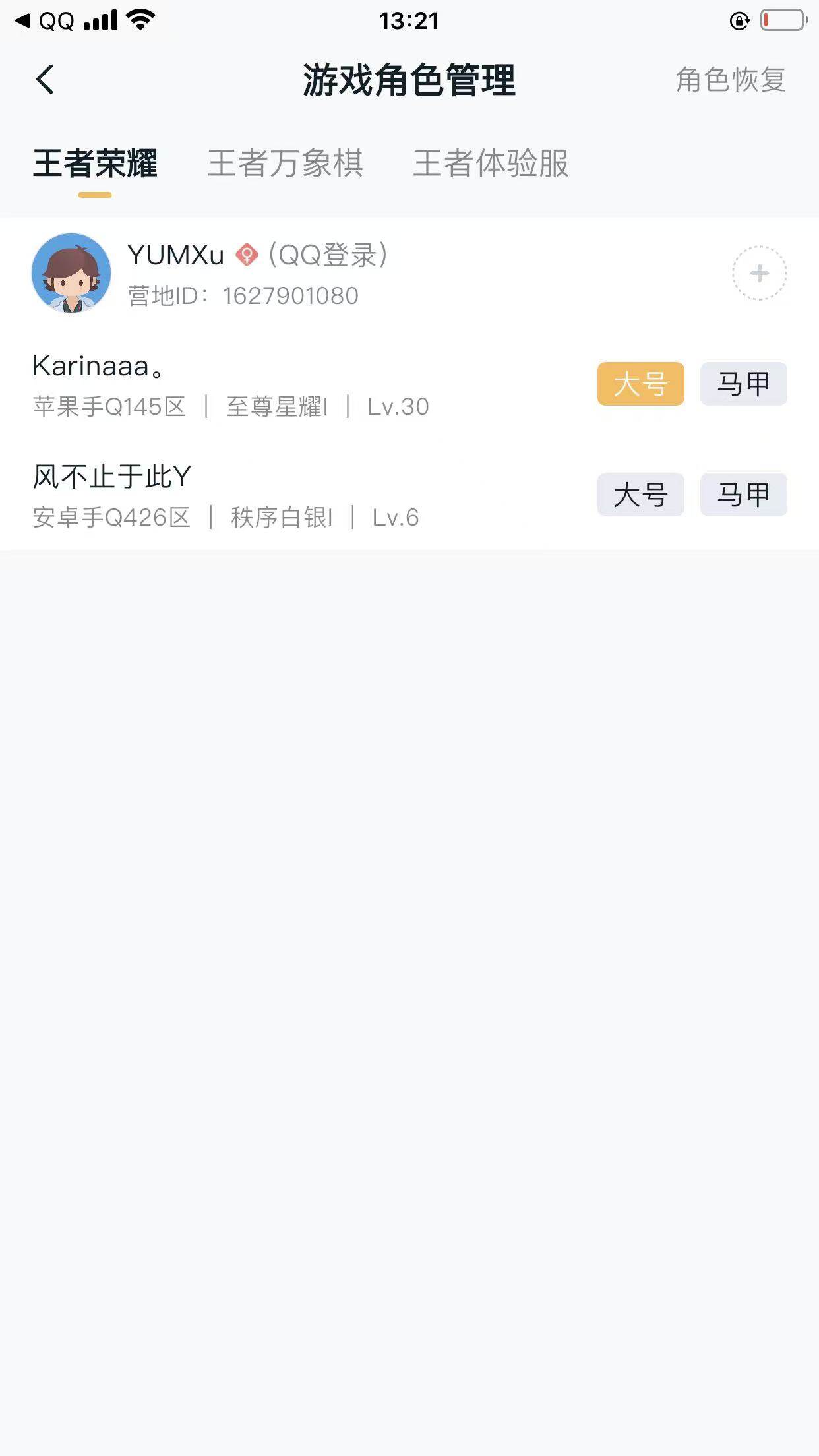Viewport: 819px width, 1456px height.
Task: Tap the dashed plus icon to add a role
Action: pyautogui.click(x=759, y=272)
